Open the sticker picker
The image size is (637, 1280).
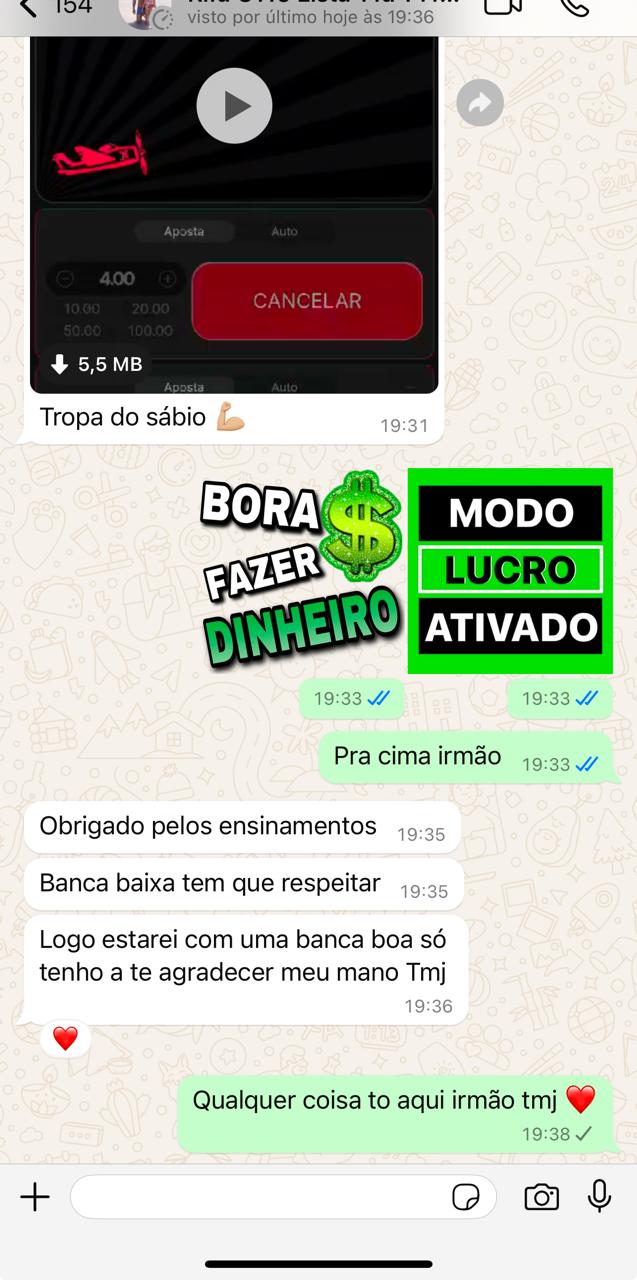click(x=466, y=1197)
